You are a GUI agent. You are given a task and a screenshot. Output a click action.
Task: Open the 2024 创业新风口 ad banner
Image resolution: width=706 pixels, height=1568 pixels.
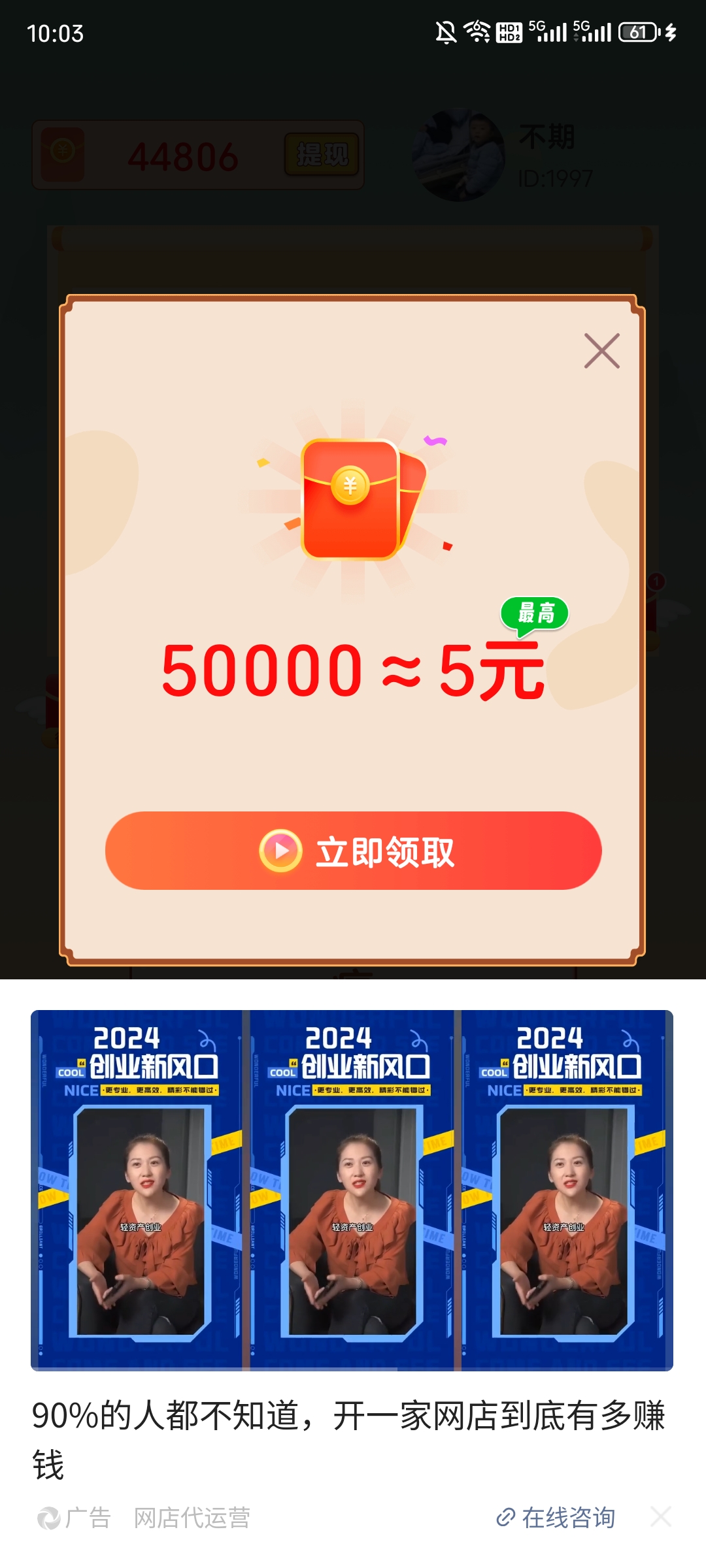(352, 1190)
